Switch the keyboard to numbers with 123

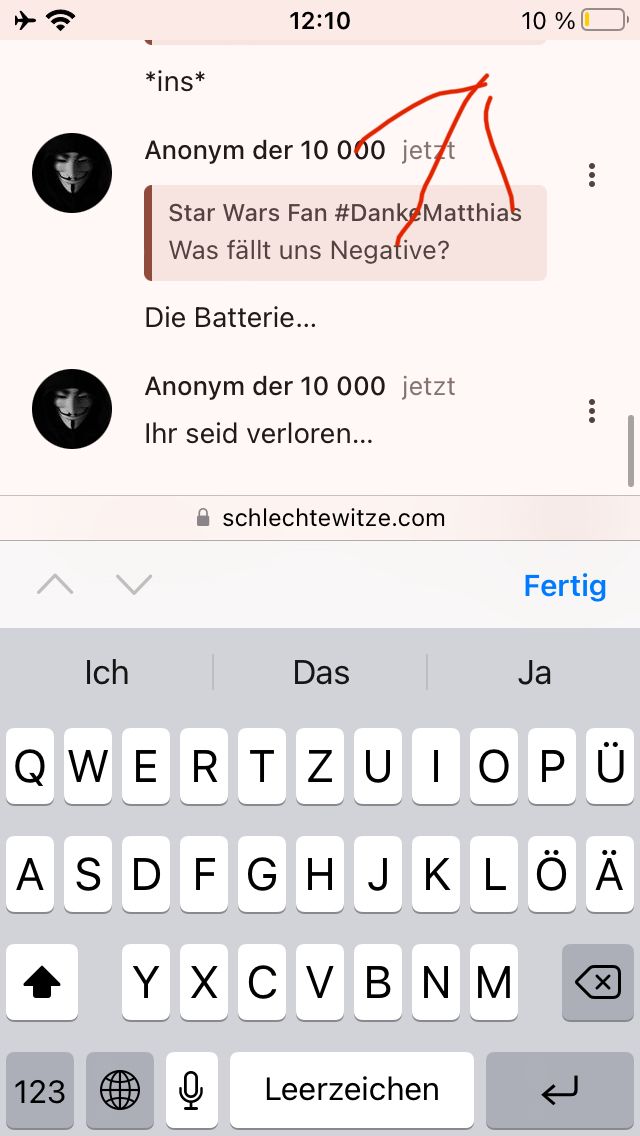coord(40,1090)
